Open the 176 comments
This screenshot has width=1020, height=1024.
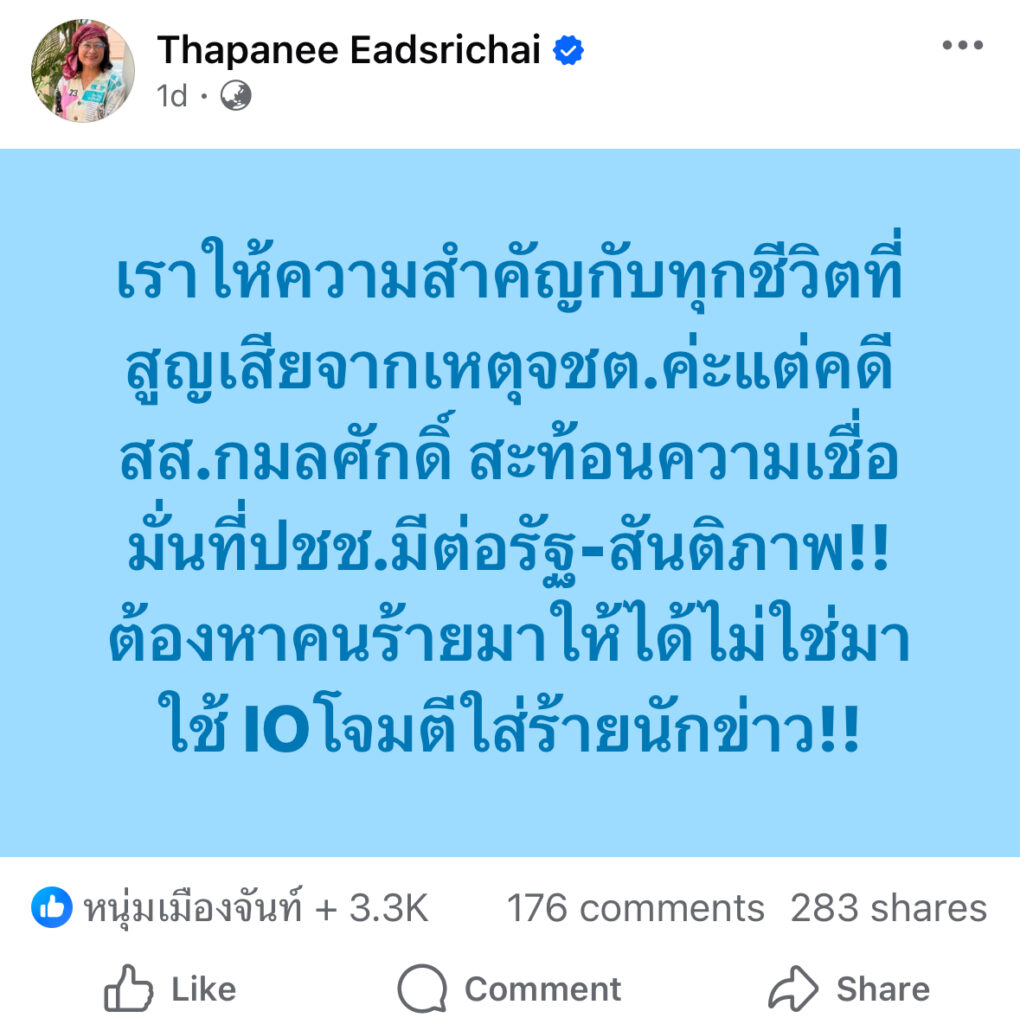point(635,908)
